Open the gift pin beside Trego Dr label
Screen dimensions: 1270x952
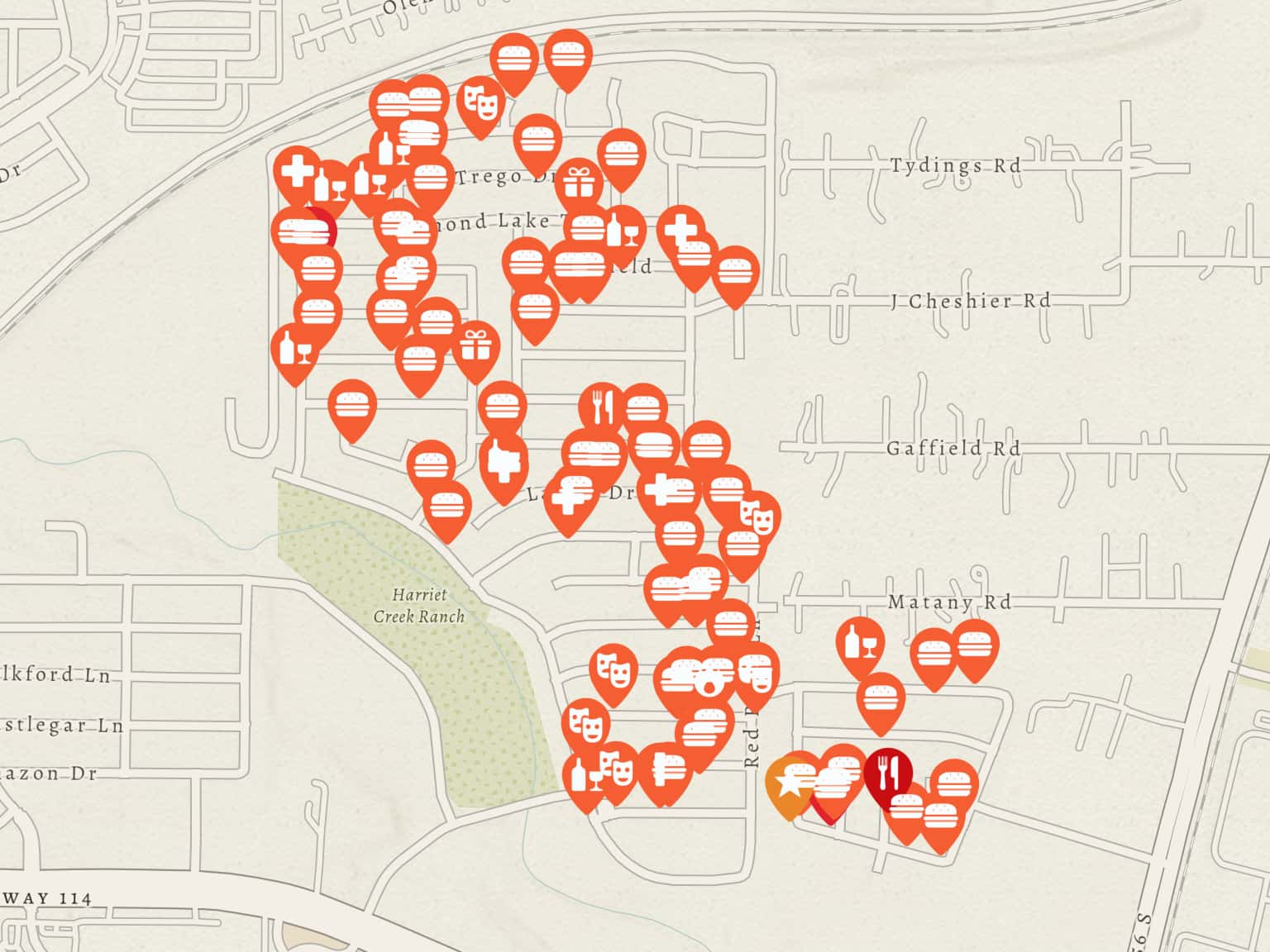click(578, 182)
